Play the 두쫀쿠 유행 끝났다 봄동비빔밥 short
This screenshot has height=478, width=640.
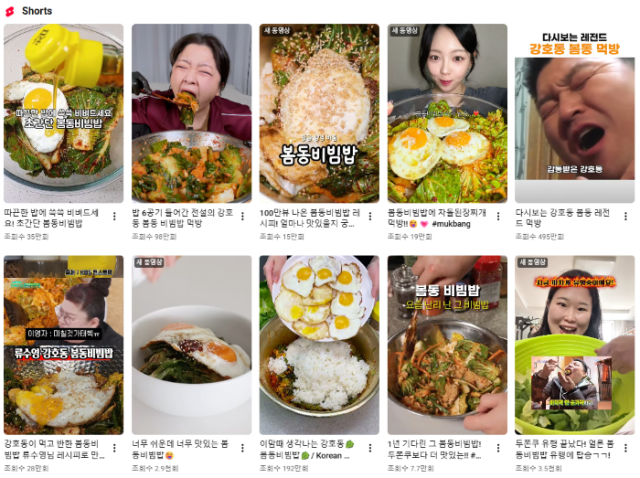pyautogui.click(x=574, y=344)
